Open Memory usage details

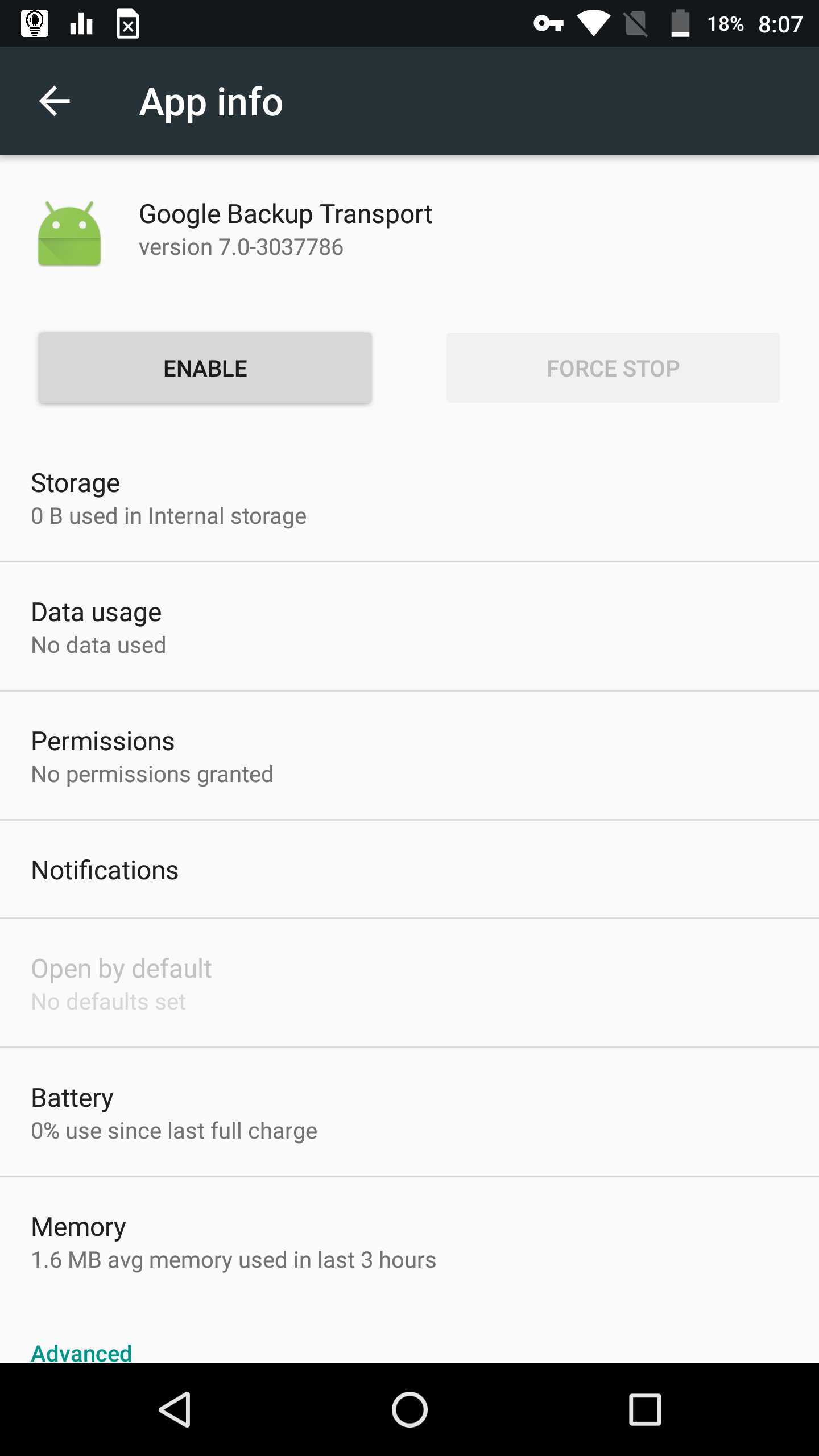pyautogui.click(x=409, y=1243)
